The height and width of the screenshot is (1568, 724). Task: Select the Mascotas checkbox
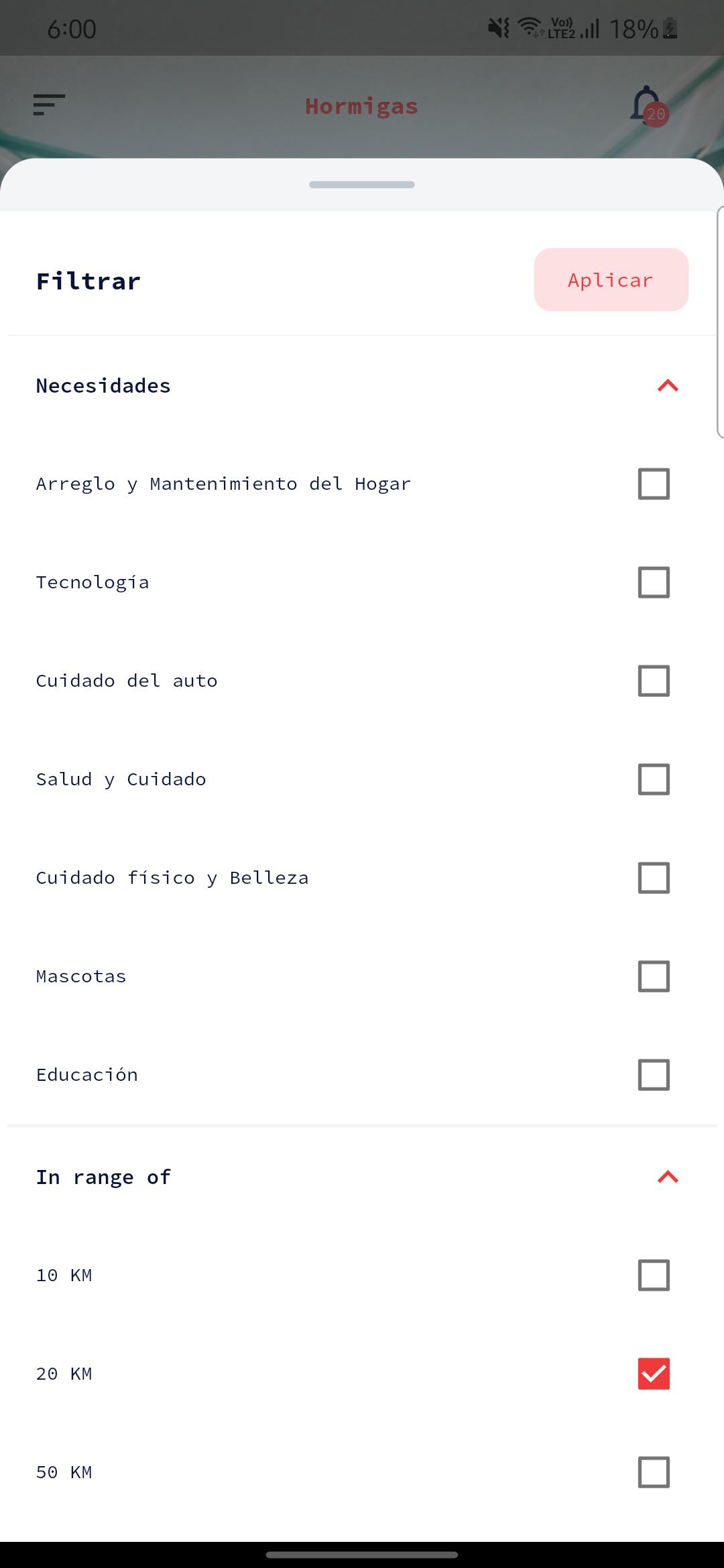click(654, 976)
